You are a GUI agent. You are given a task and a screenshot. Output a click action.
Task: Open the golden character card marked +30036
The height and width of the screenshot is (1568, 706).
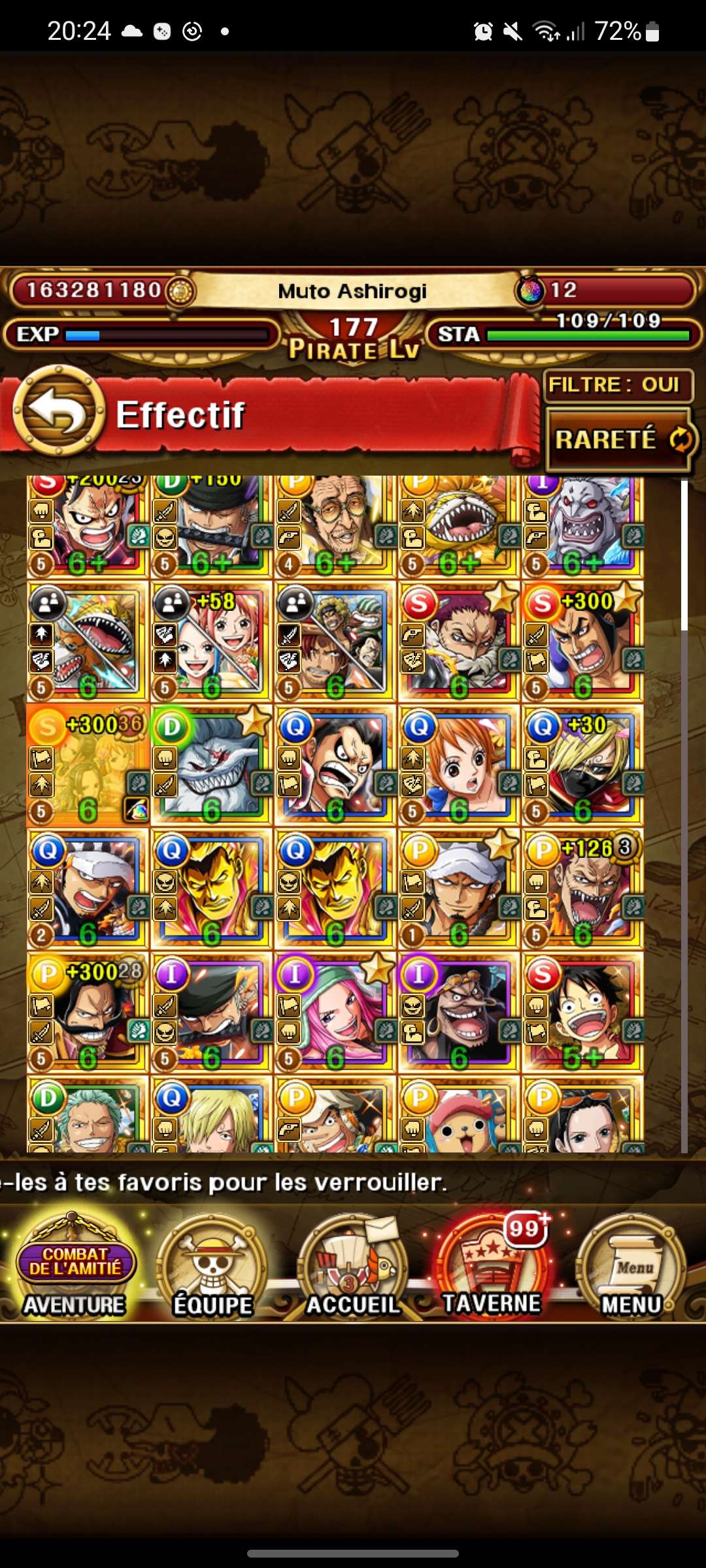[88, 766]
